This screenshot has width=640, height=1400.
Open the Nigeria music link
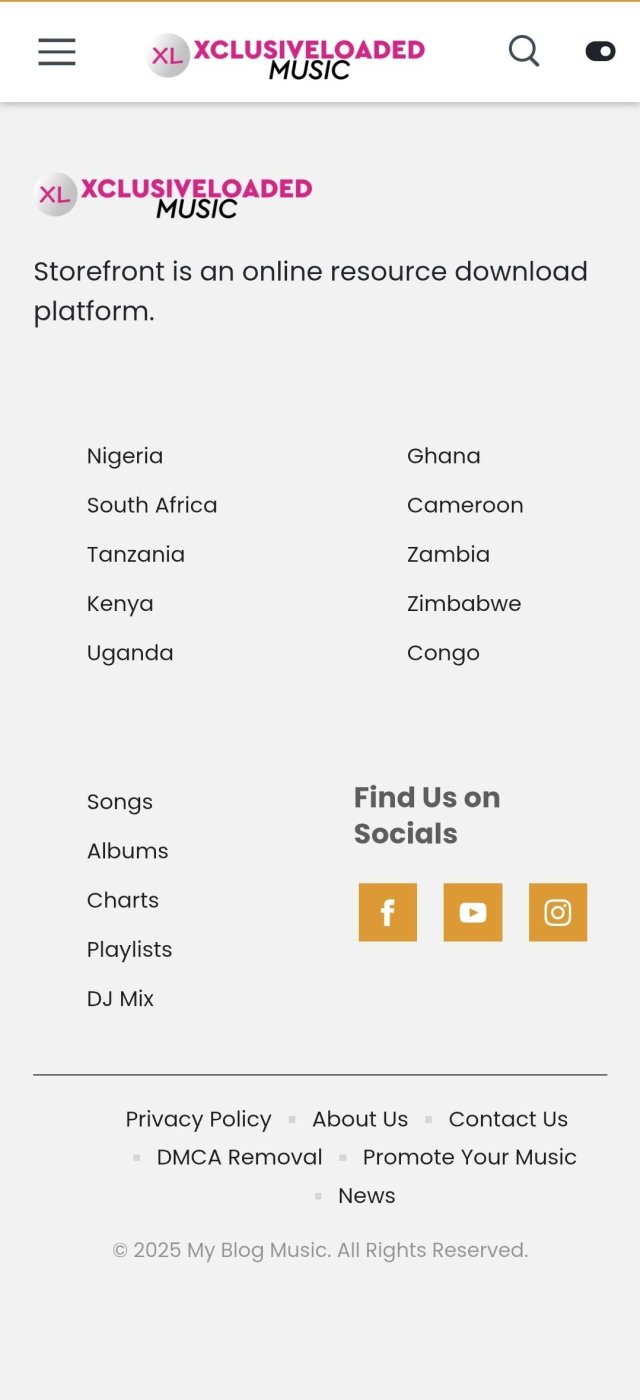125,456
